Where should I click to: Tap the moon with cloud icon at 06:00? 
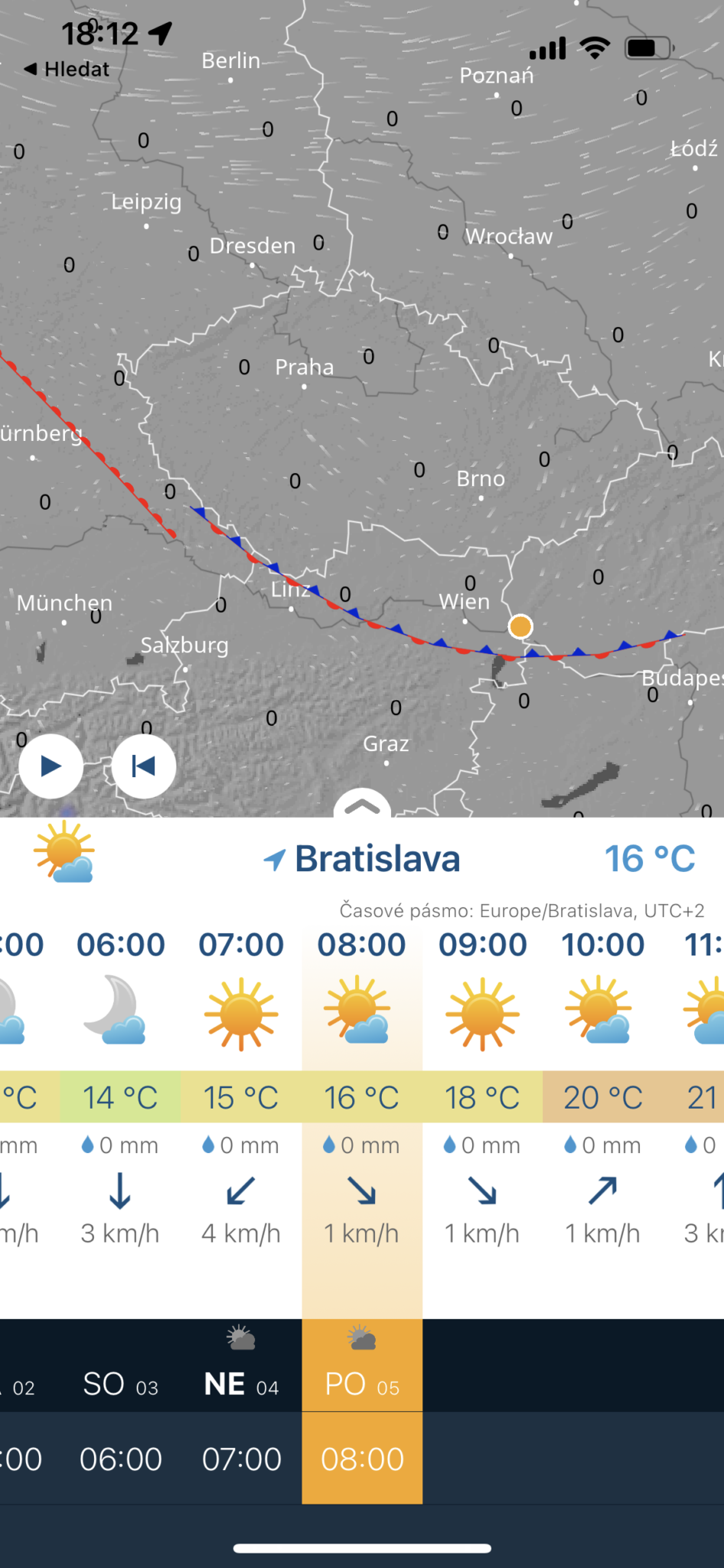(x=120, y=1011)
